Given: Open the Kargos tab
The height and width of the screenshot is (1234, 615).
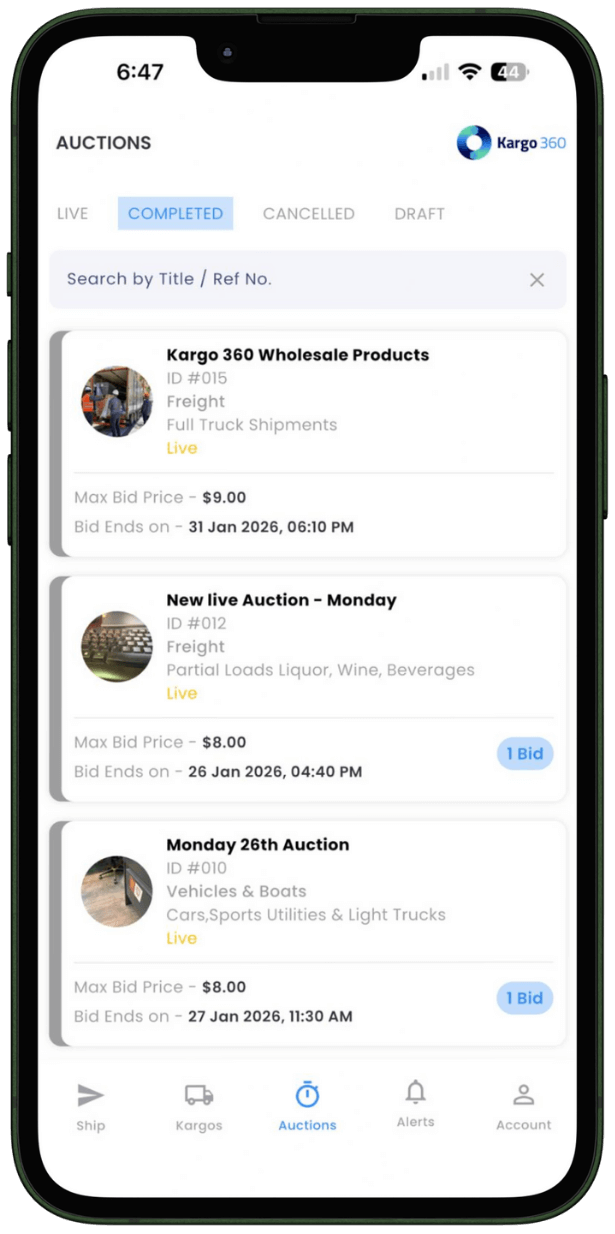Looking at the screenshot, I should point(199,1106).
